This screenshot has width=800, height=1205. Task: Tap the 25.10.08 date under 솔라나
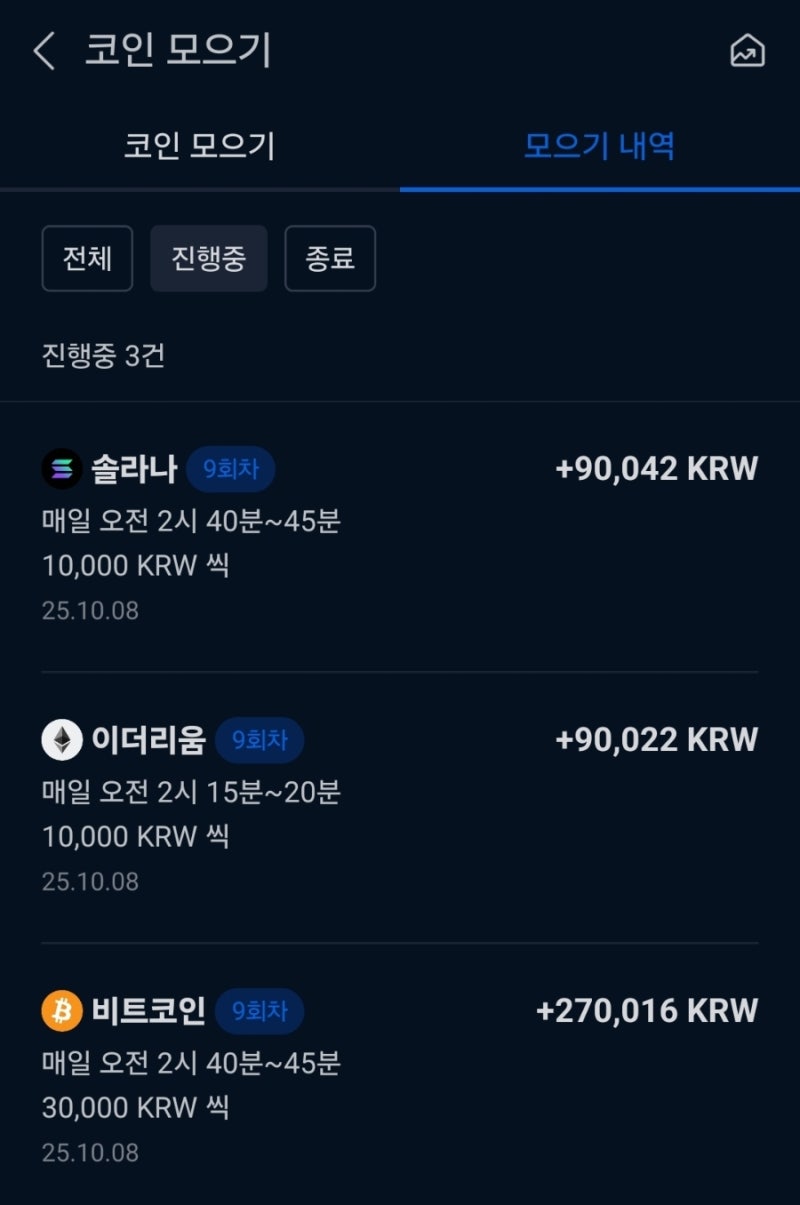[89, 610]
